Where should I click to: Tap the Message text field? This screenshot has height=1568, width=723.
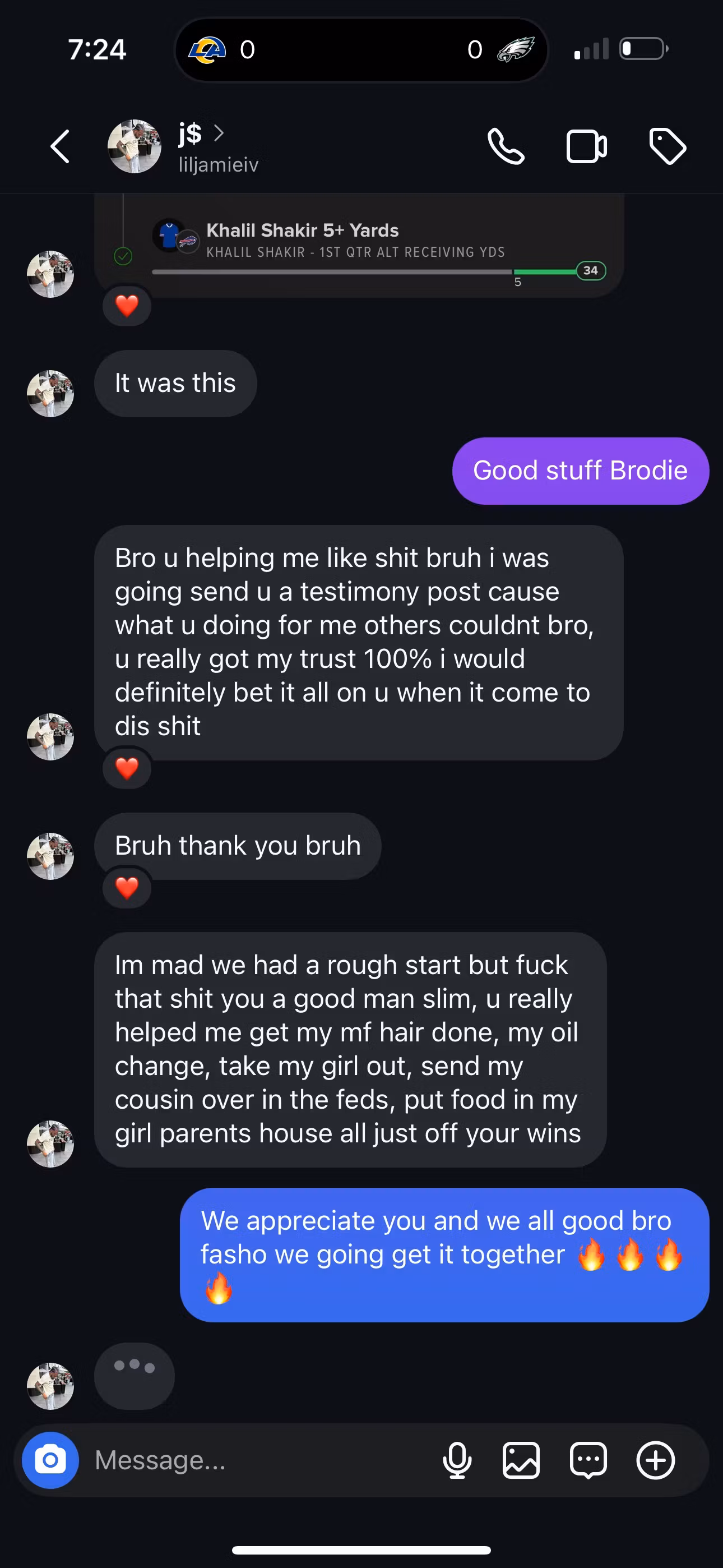pos(256,1460)
